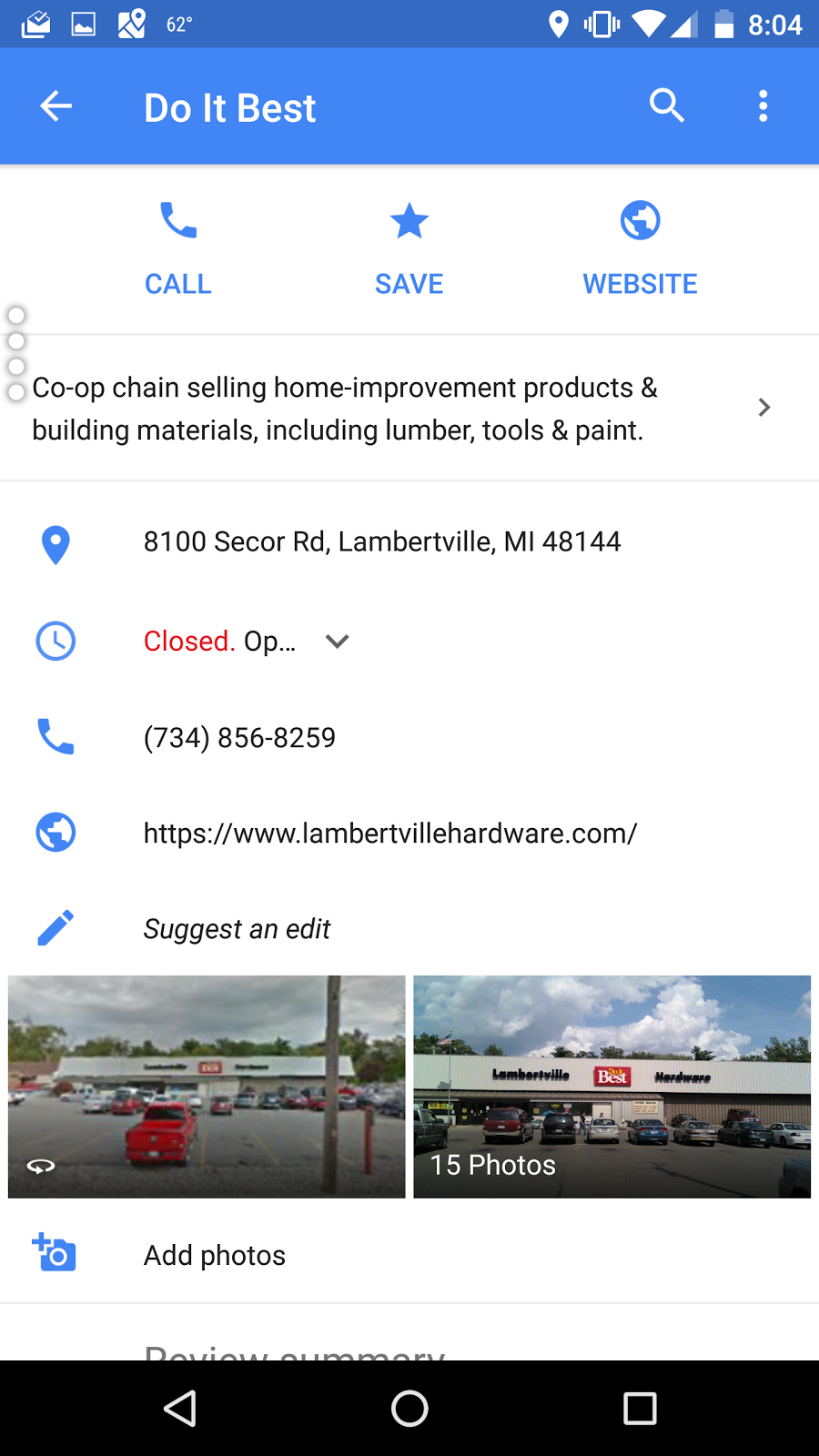The height and width of the screenshot is (1456, 819).
Task: Open the overflow menu
Action: click(x=763, y=106)
